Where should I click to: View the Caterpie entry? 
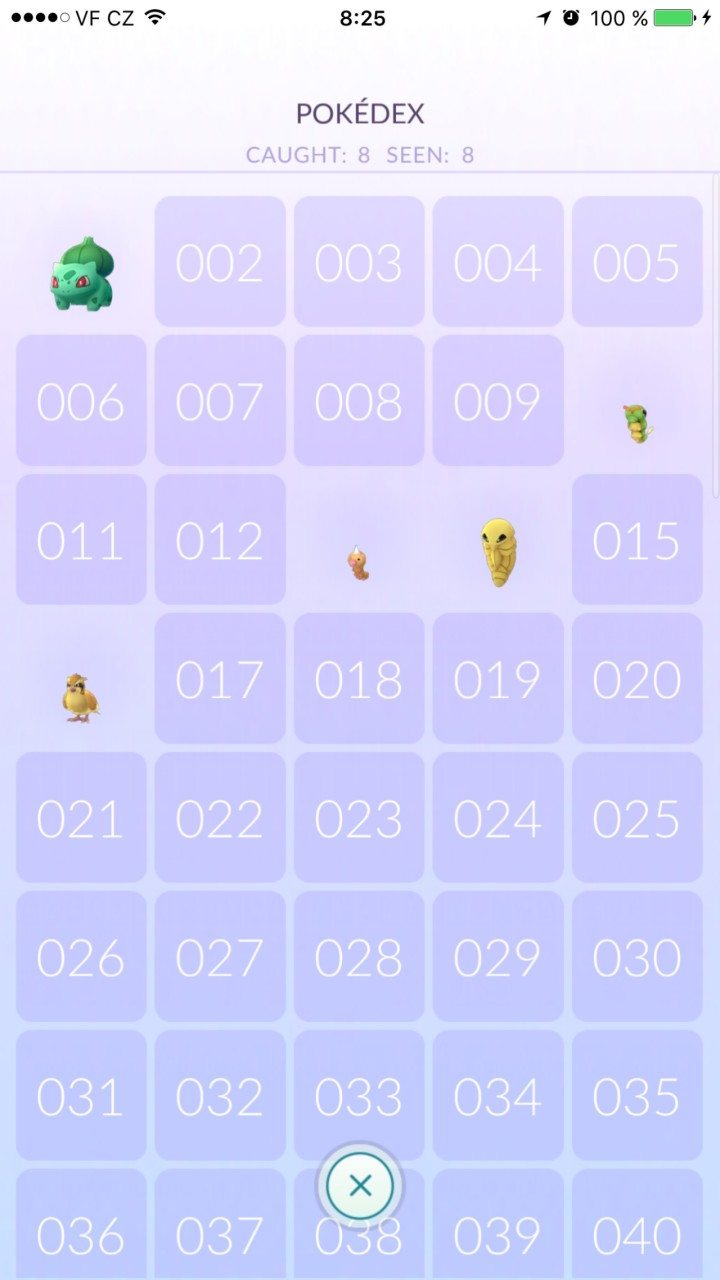tap(637, 422)
